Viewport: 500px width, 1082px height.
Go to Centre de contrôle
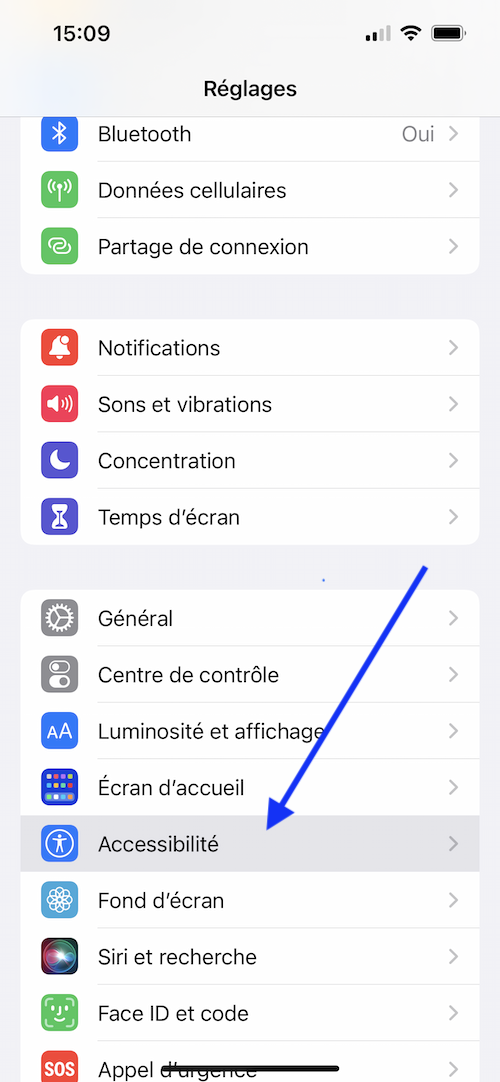click(250, 675)
